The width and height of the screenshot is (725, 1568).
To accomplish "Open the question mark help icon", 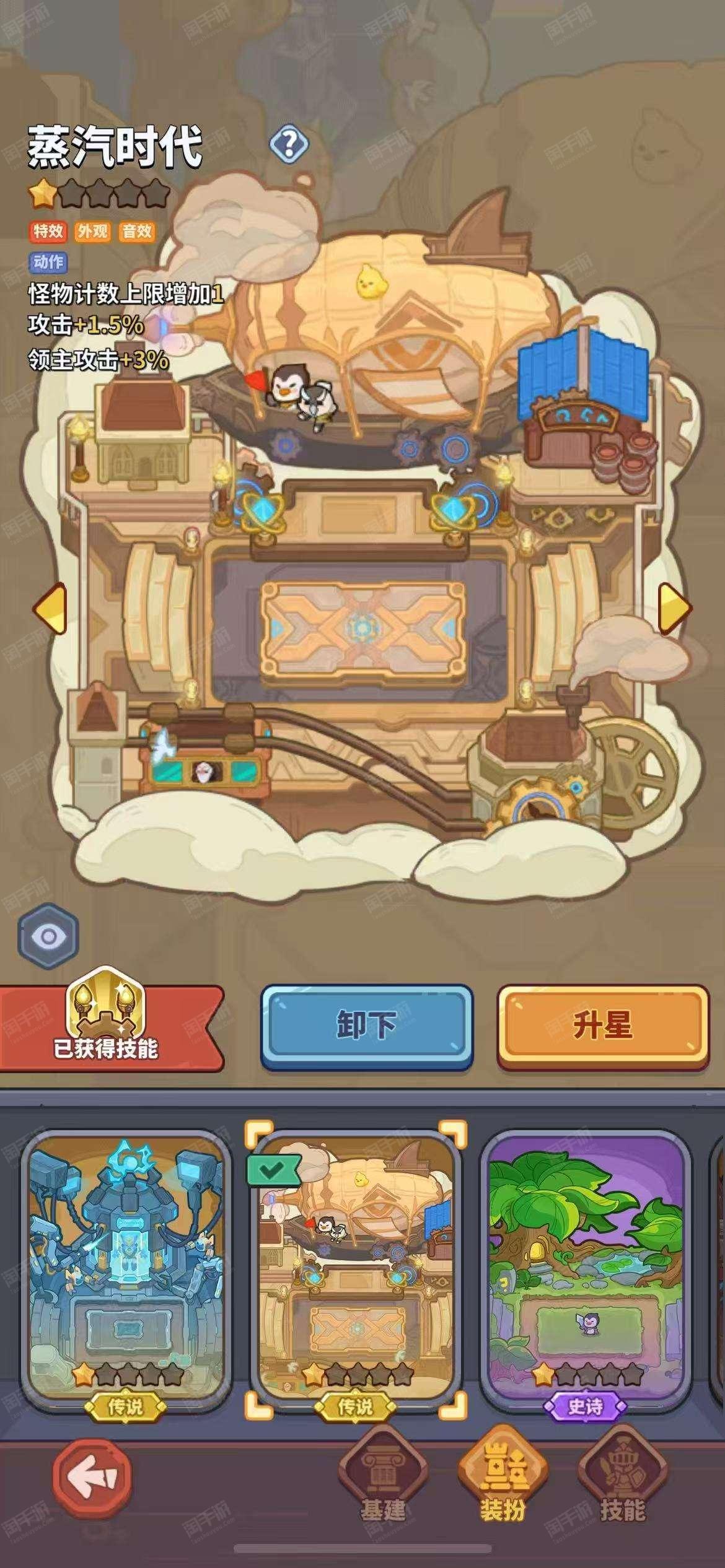I will pyautogui.click(x=289, y=144).
